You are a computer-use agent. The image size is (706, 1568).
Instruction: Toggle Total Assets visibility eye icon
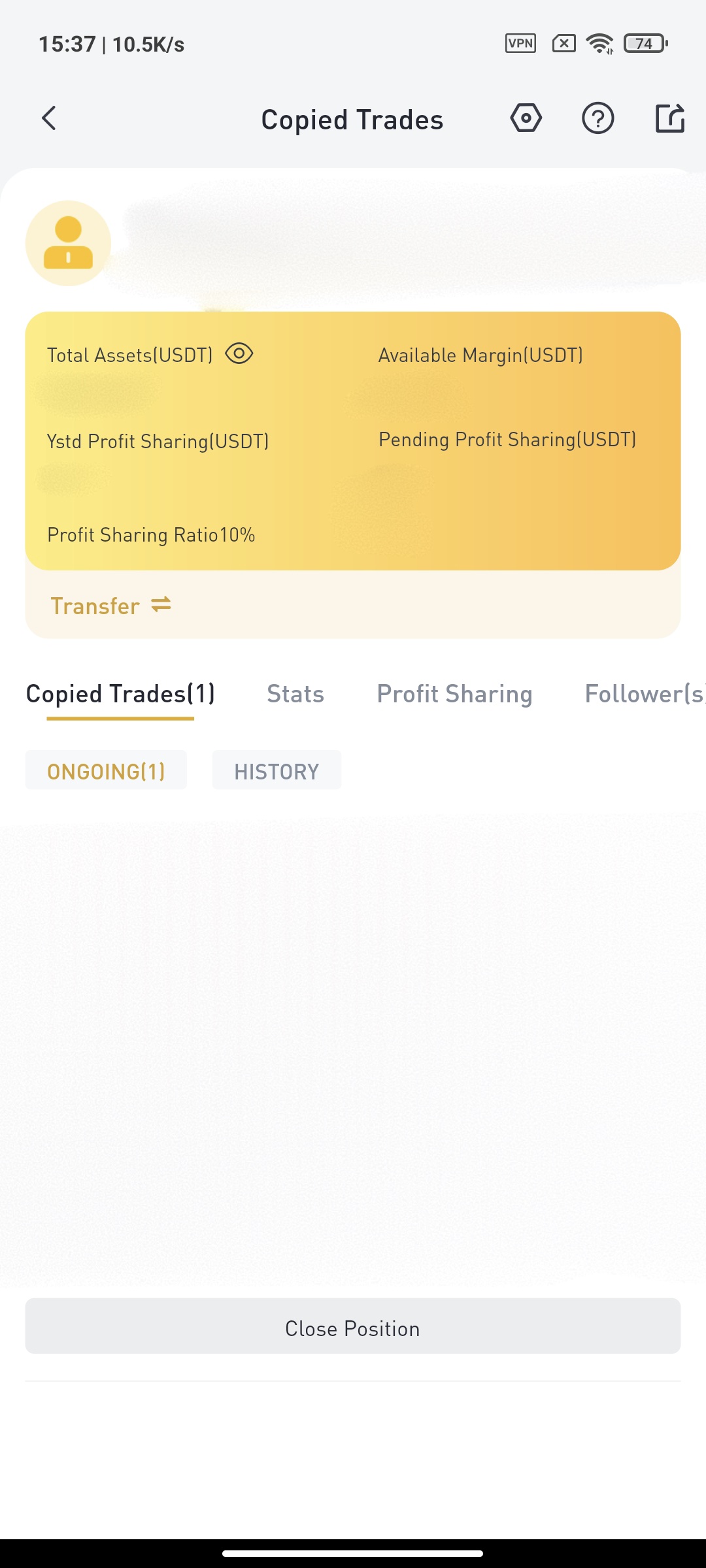tap(239, 353)
